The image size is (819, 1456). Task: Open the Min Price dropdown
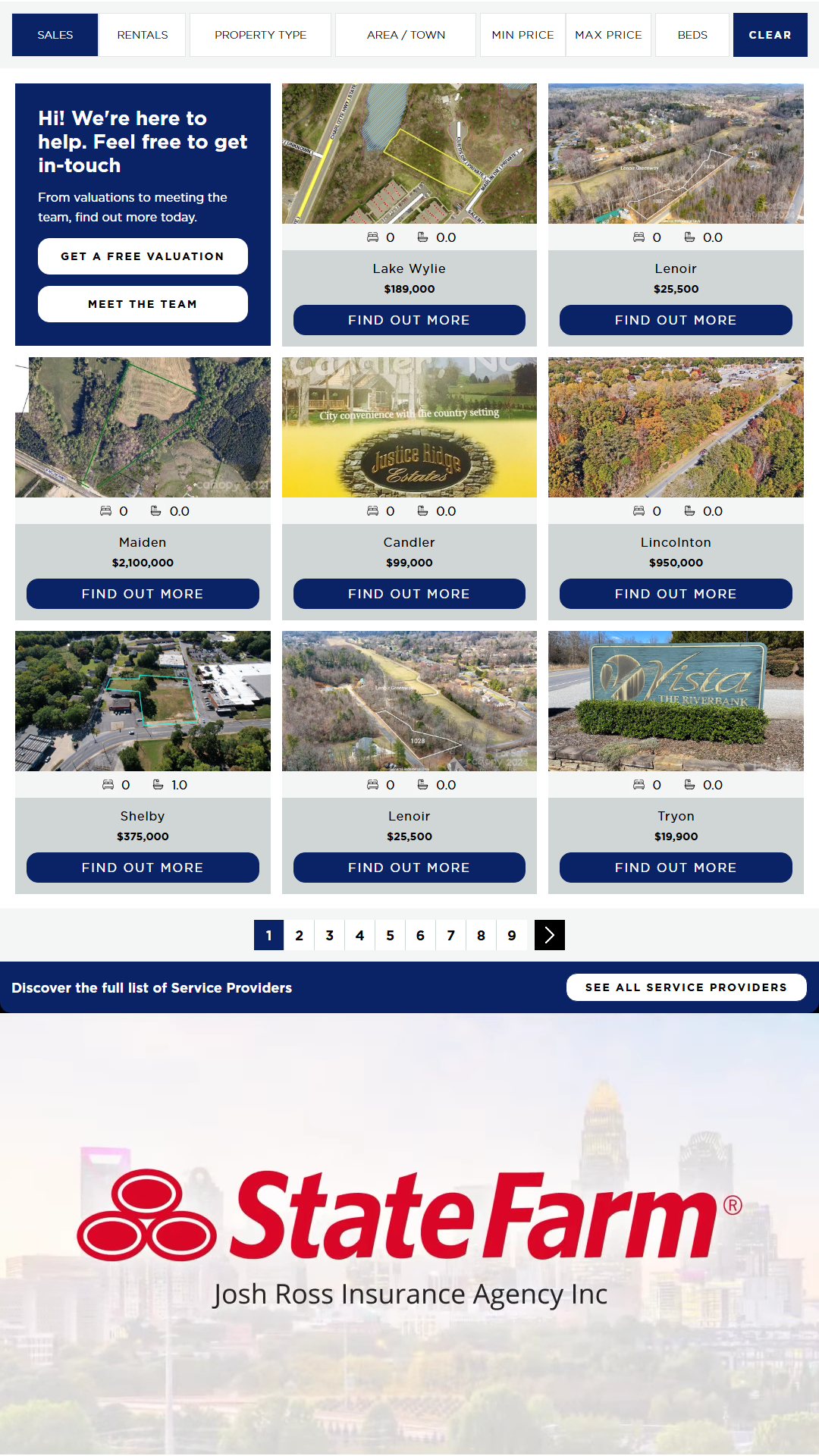[522, 35]
